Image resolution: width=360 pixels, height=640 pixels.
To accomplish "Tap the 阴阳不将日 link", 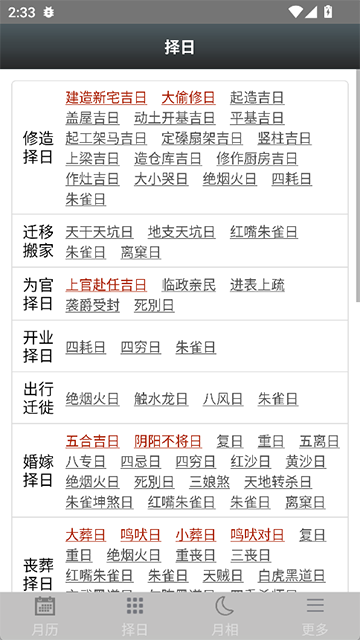I will tap(168, 441).
